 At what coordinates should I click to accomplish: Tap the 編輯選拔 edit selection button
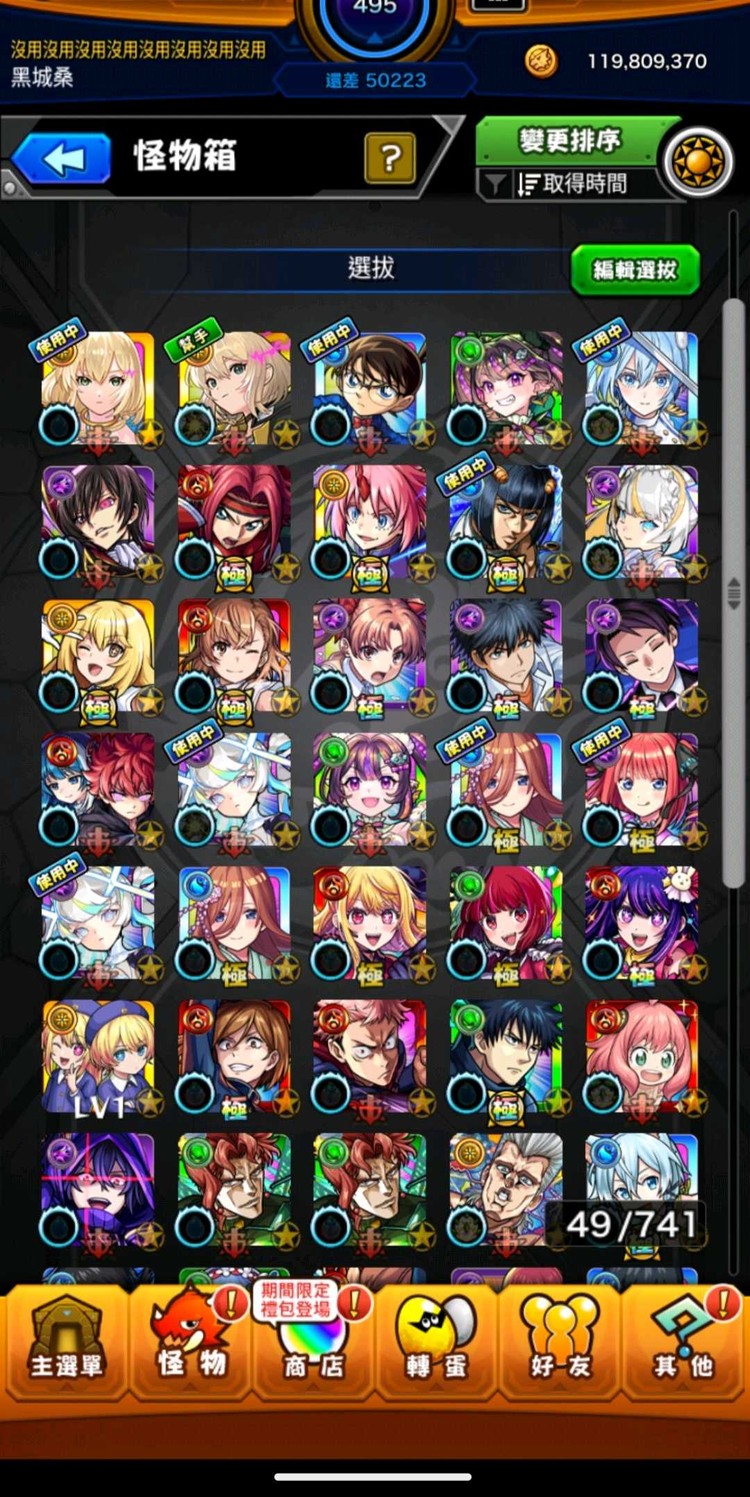click(x=634, y=270)
